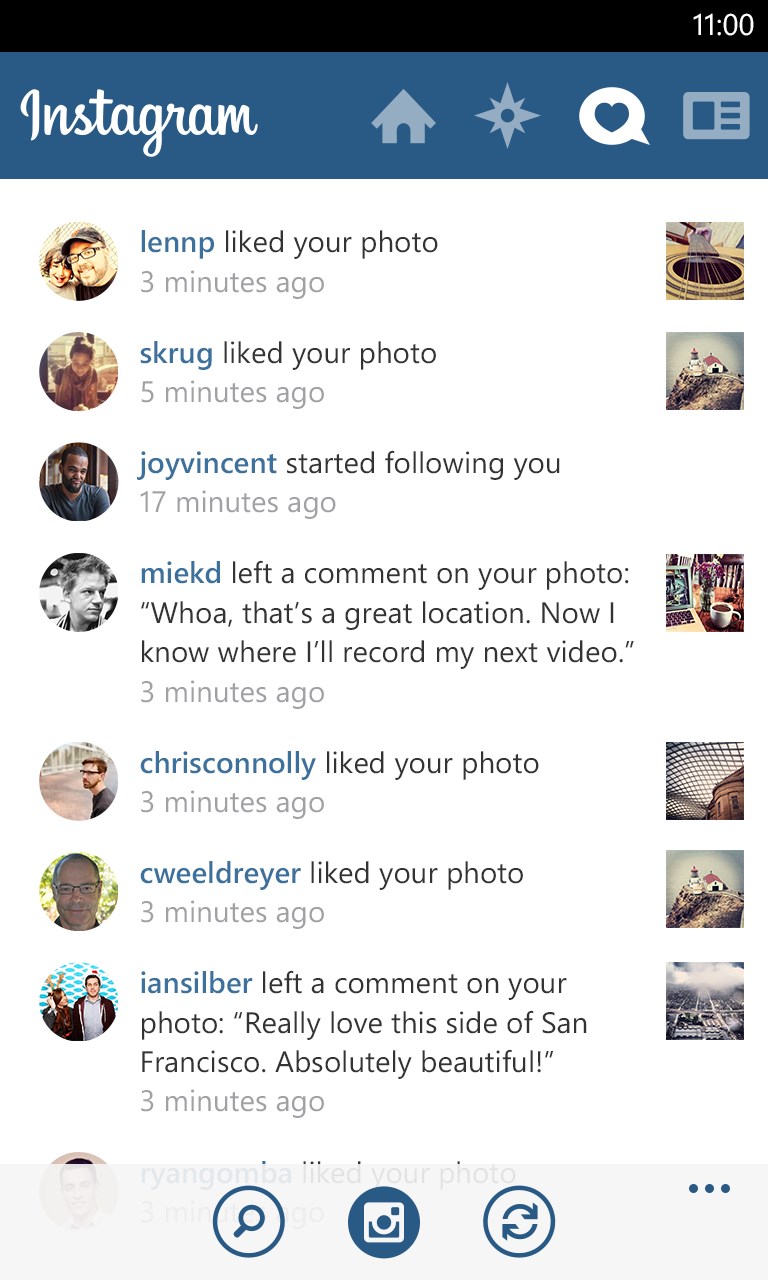Open the explore compass tab

coord(507,116)
